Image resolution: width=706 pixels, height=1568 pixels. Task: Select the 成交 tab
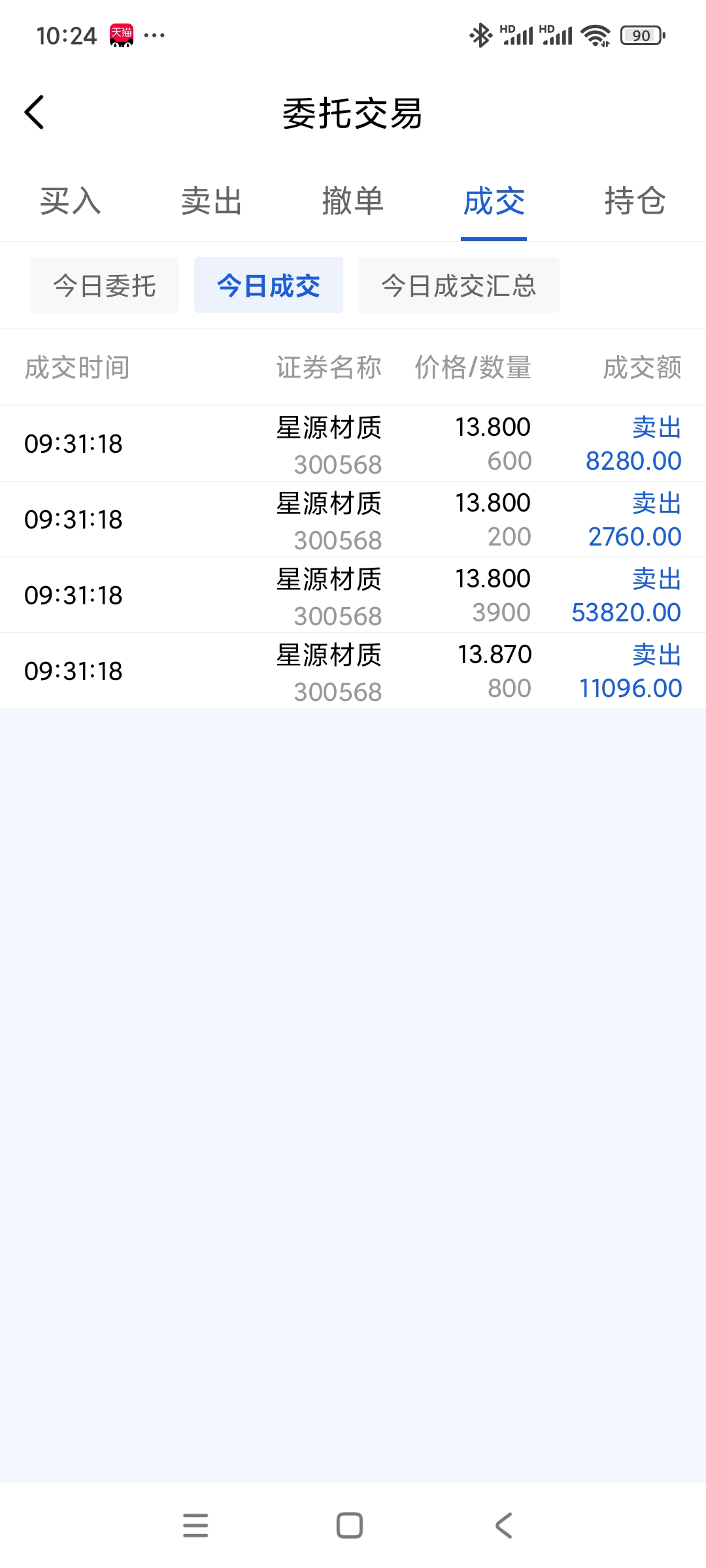[494, 201]
